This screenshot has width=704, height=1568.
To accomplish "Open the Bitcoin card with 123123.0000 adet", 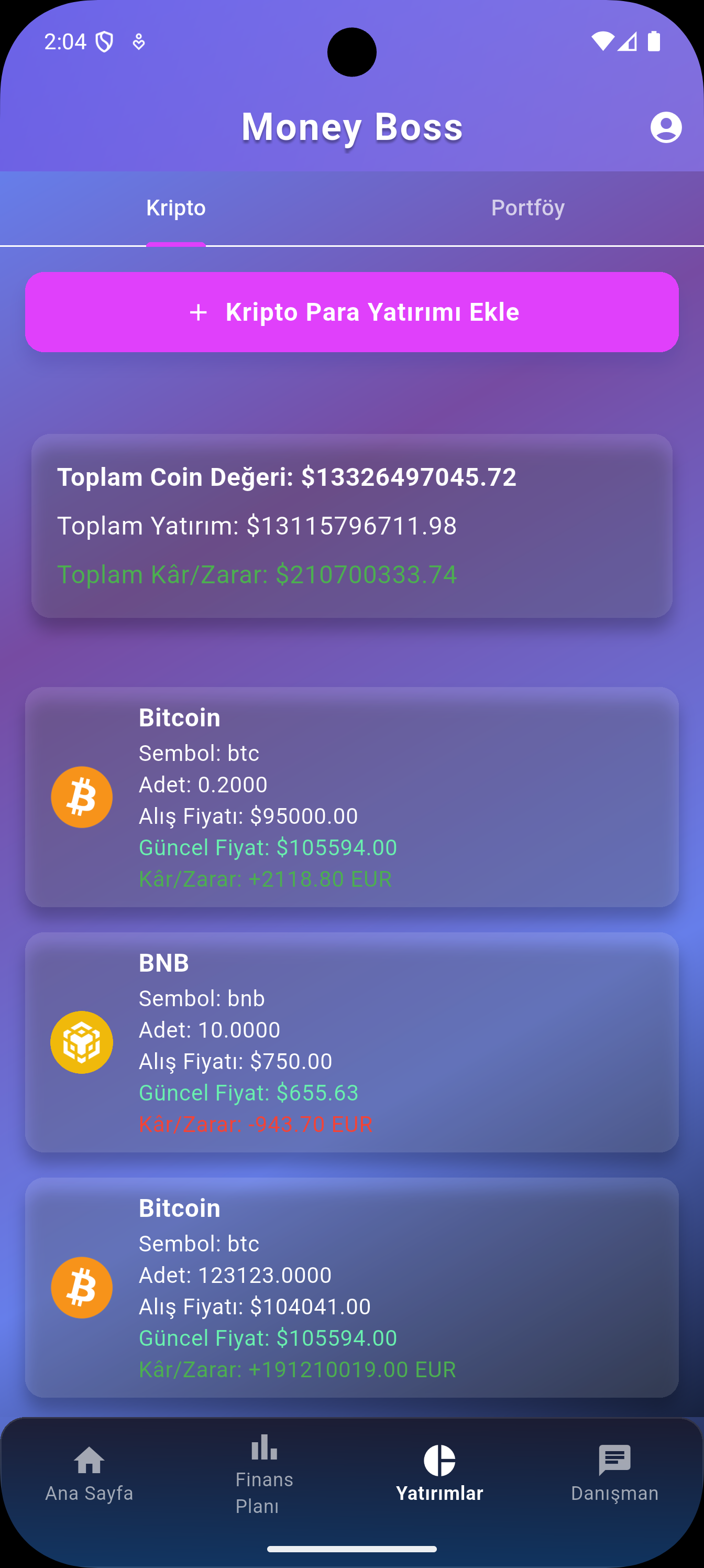I will coord(351,1288).
